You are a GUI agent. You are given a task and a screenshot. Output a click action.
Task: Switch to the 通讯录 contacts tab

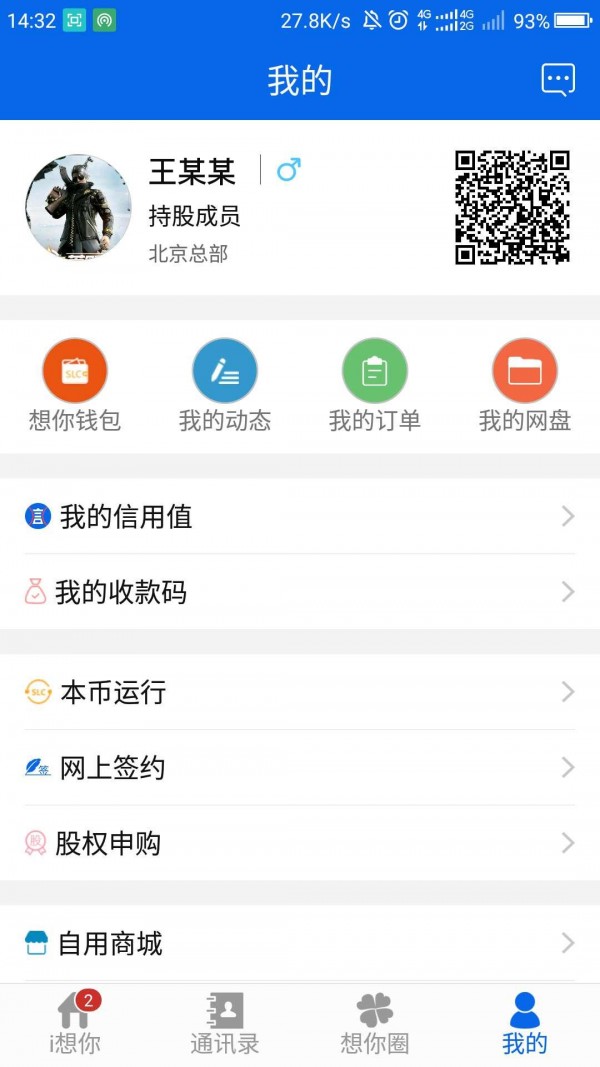click(225, 1024)
